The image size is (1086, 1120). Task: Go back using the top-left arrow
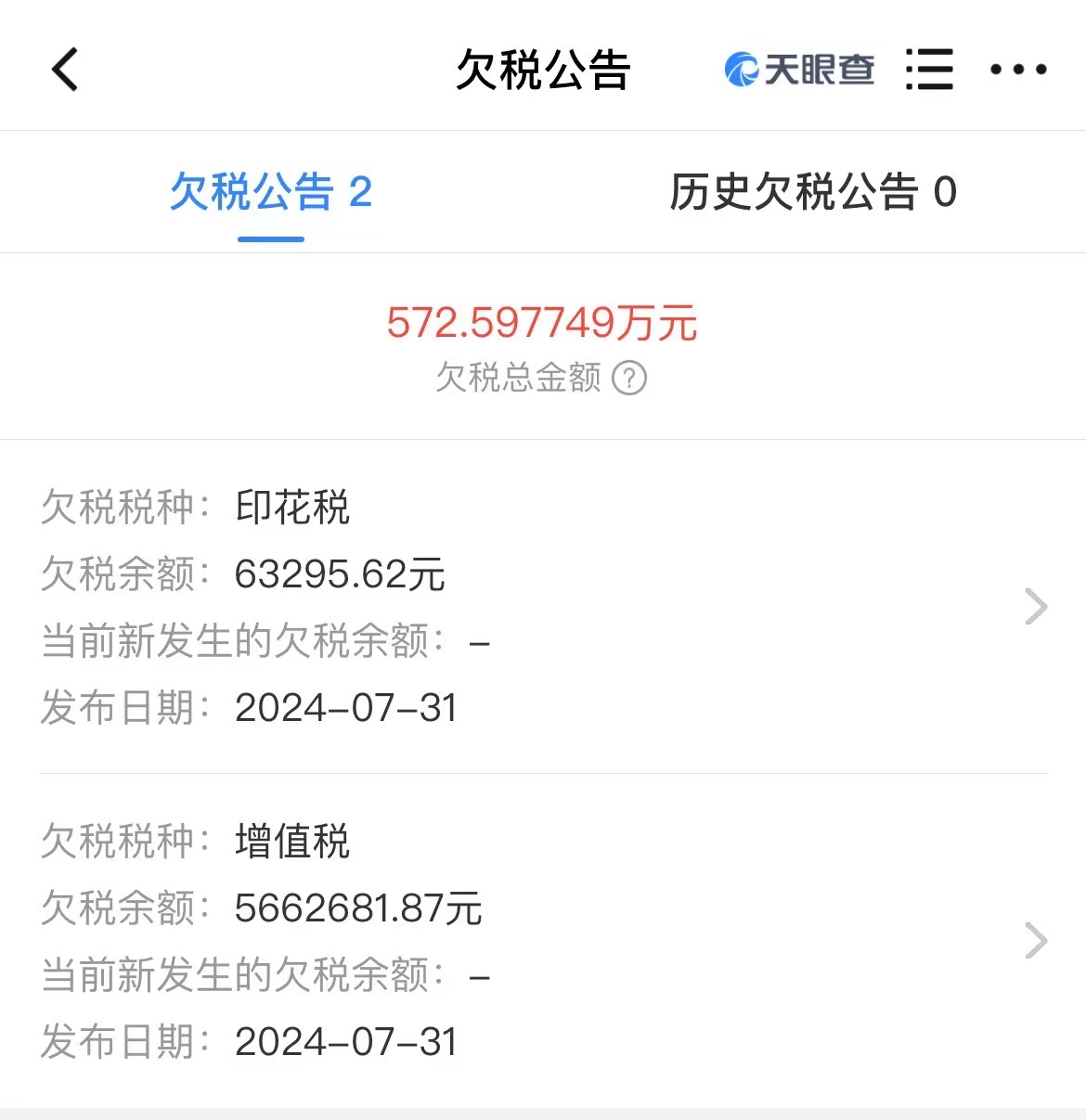(65, 70)
